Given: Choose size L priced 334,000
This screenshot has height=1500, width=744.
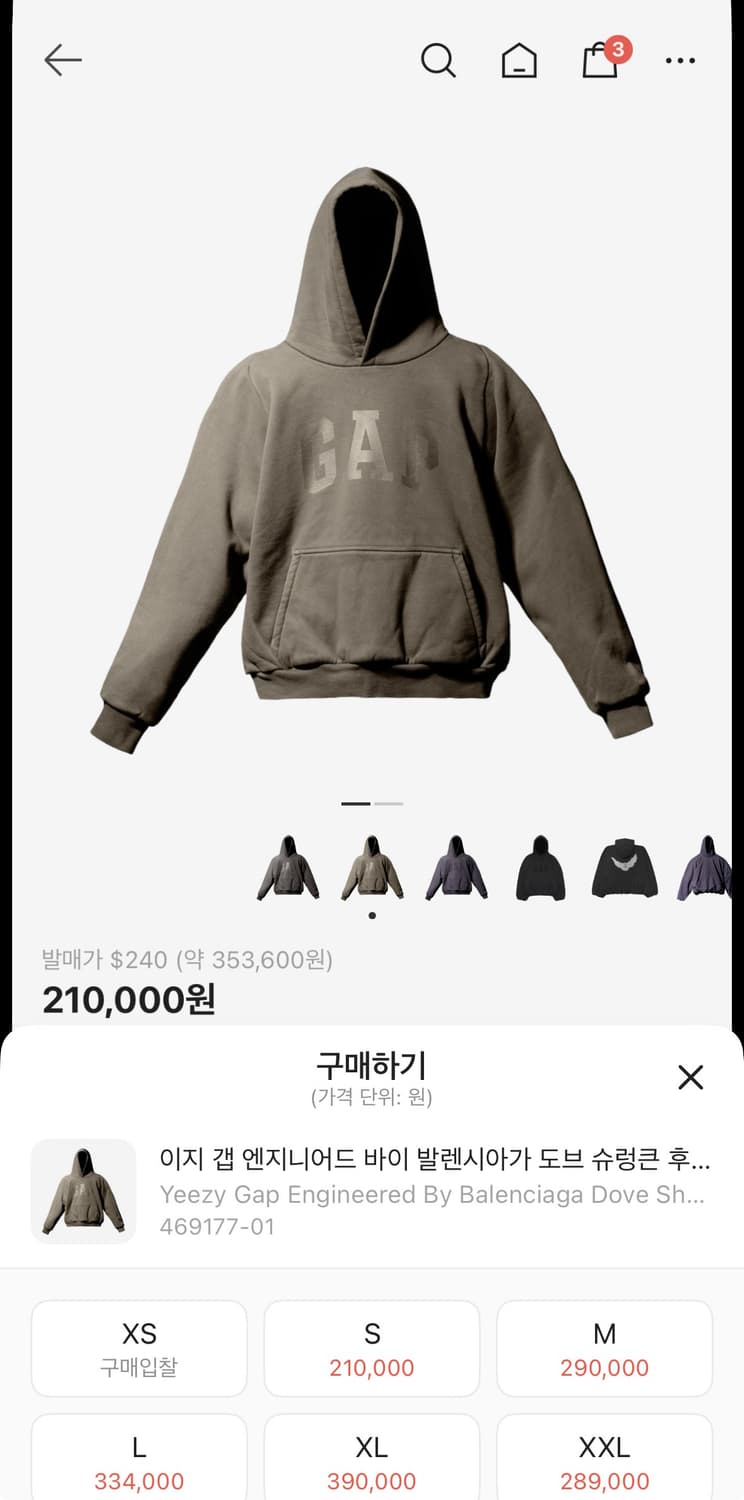Looking at the screenshot, I should (139, 1460).
